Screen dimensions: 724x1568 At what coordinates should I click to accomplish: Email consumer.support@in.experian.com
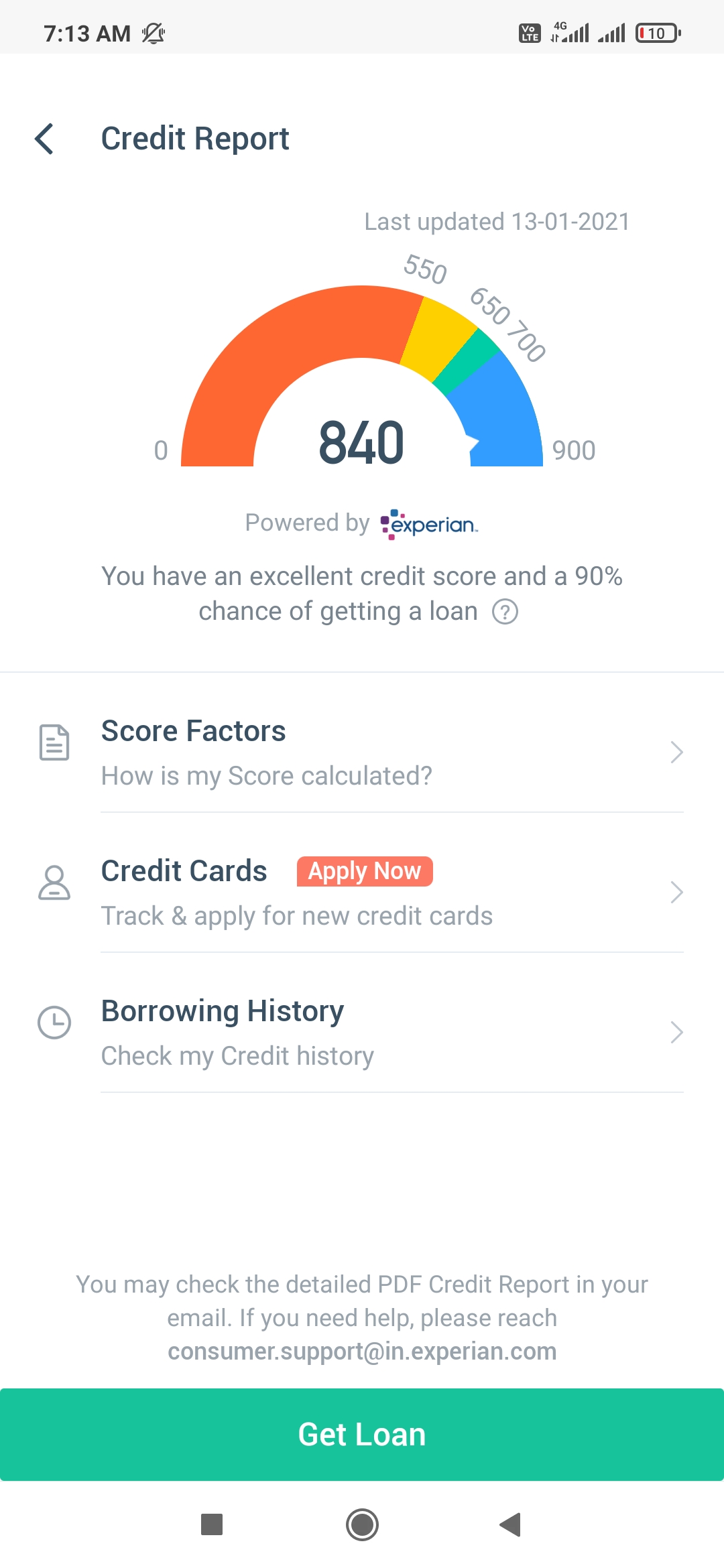(x=362, y=1352)
